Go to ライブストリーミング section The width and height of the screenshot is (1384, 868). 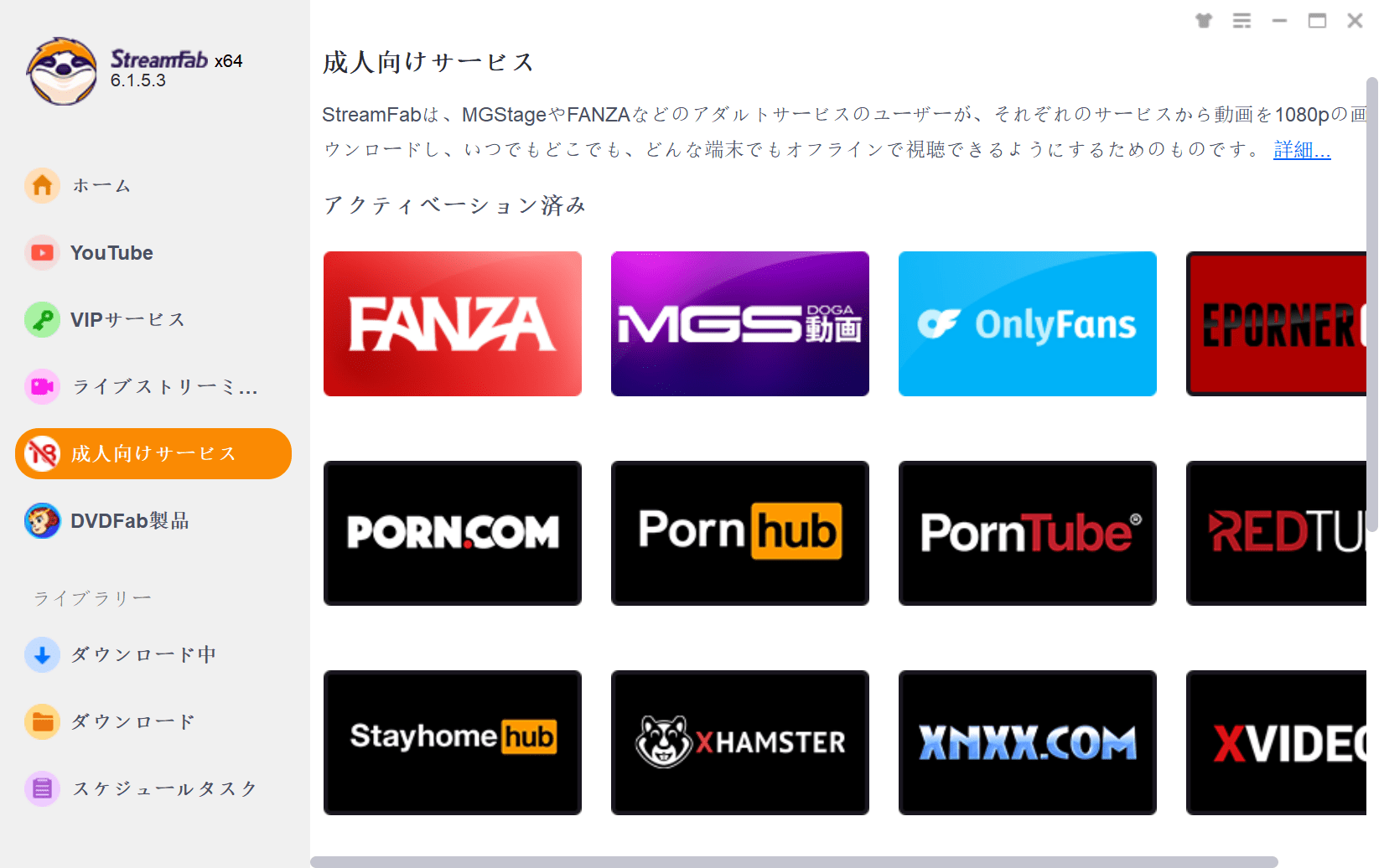point(163,387)
